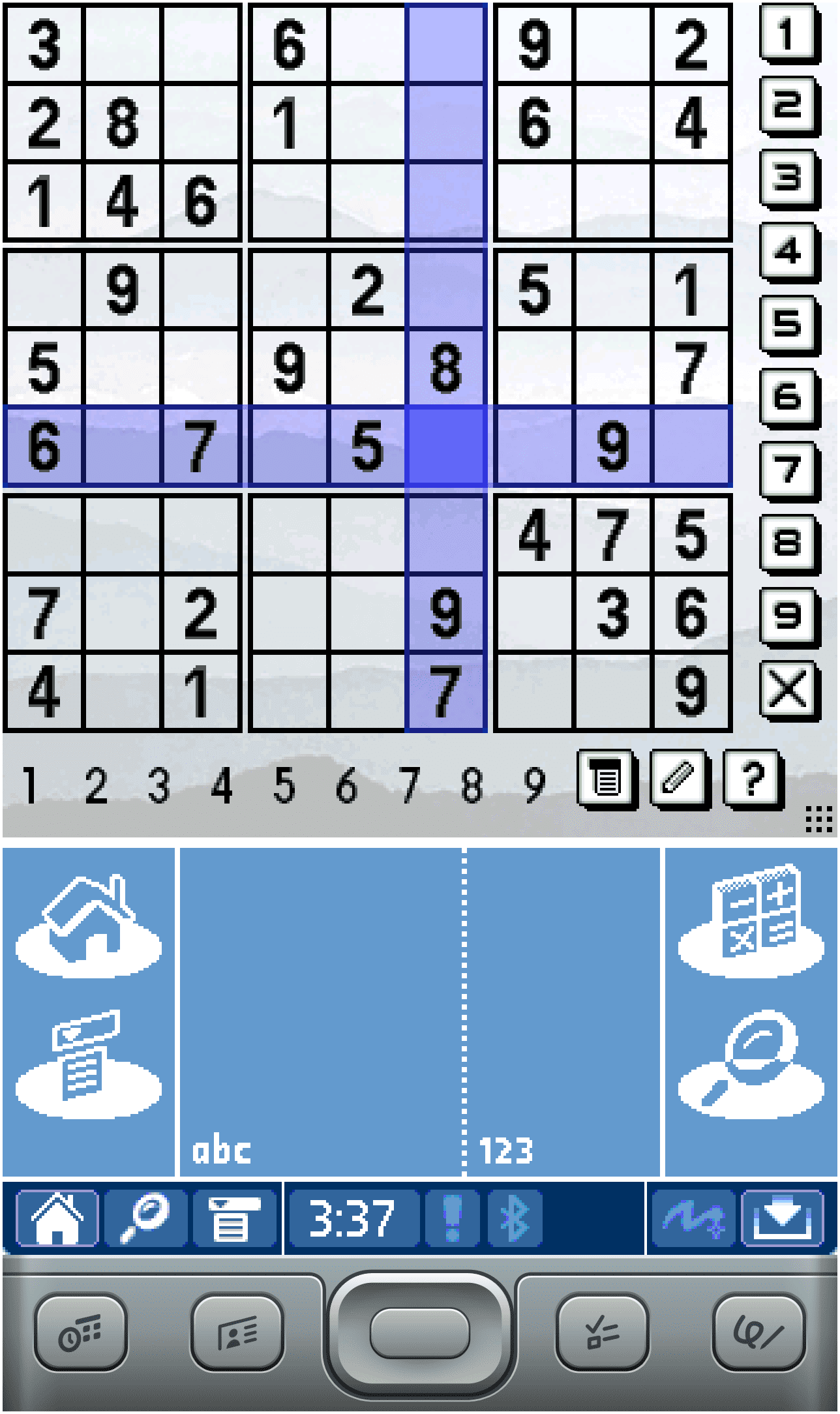Clear the cell with the X button
The image size is (840, 1414).
point(788,690)
